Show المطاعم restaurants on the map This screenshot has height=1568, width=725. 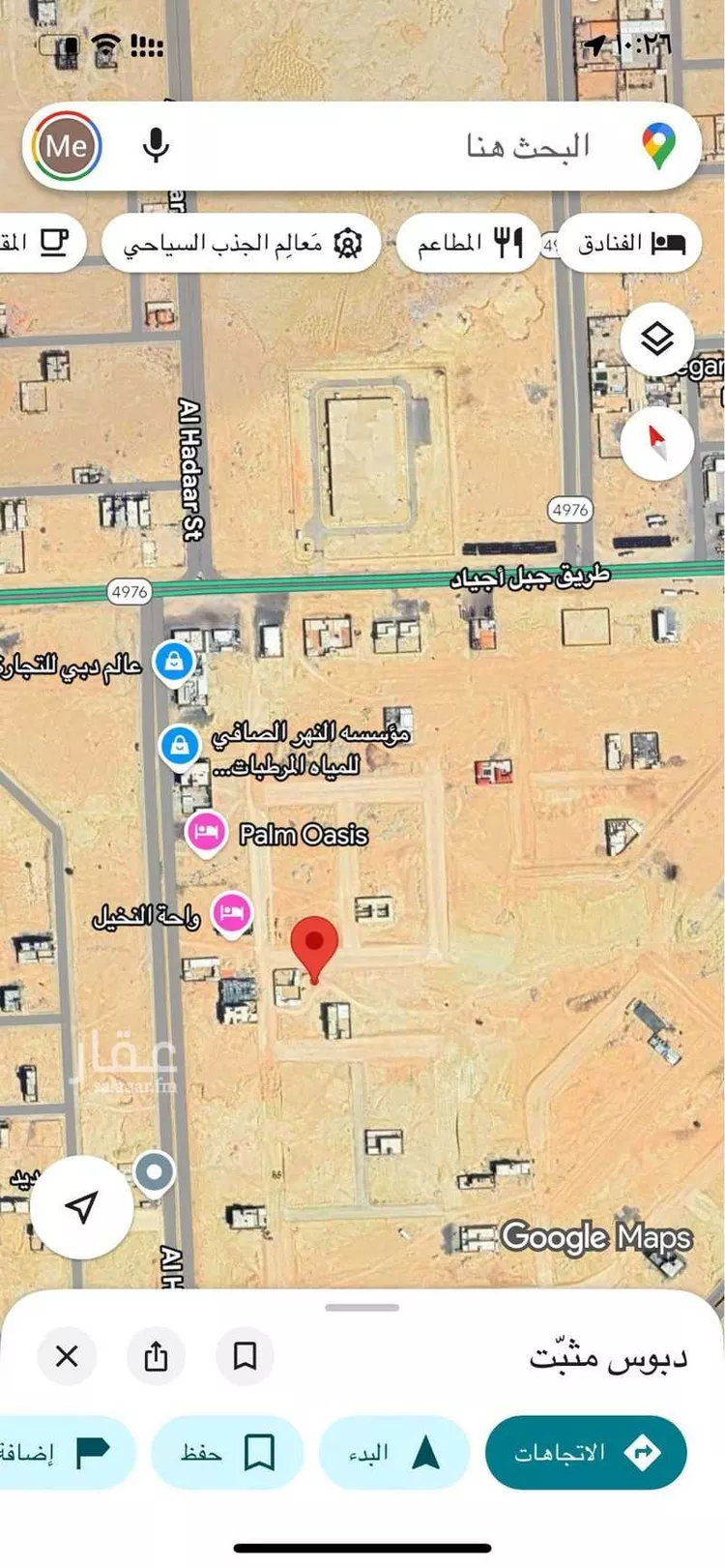click(468, 243)
